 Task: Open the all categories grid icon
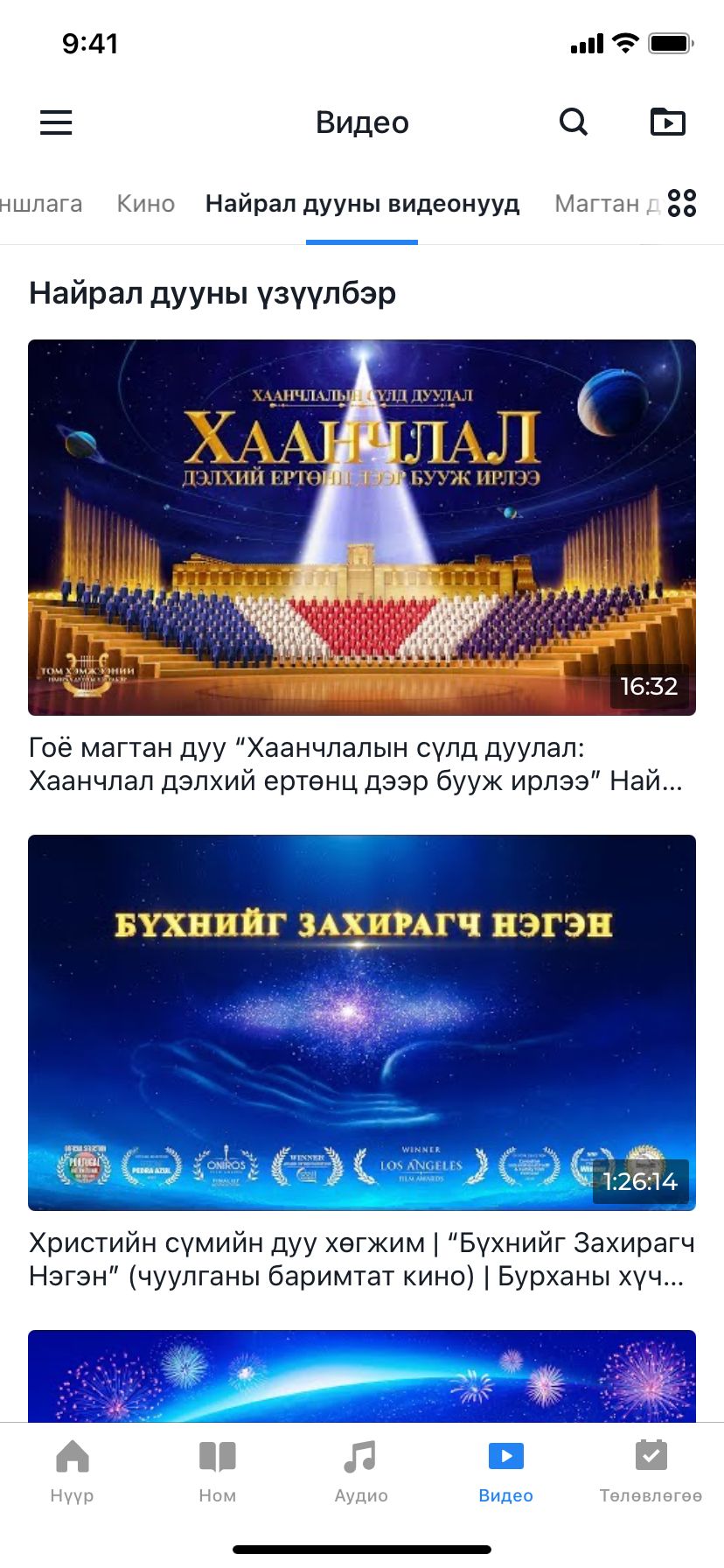pyautogui.click(x=682, y=203)
